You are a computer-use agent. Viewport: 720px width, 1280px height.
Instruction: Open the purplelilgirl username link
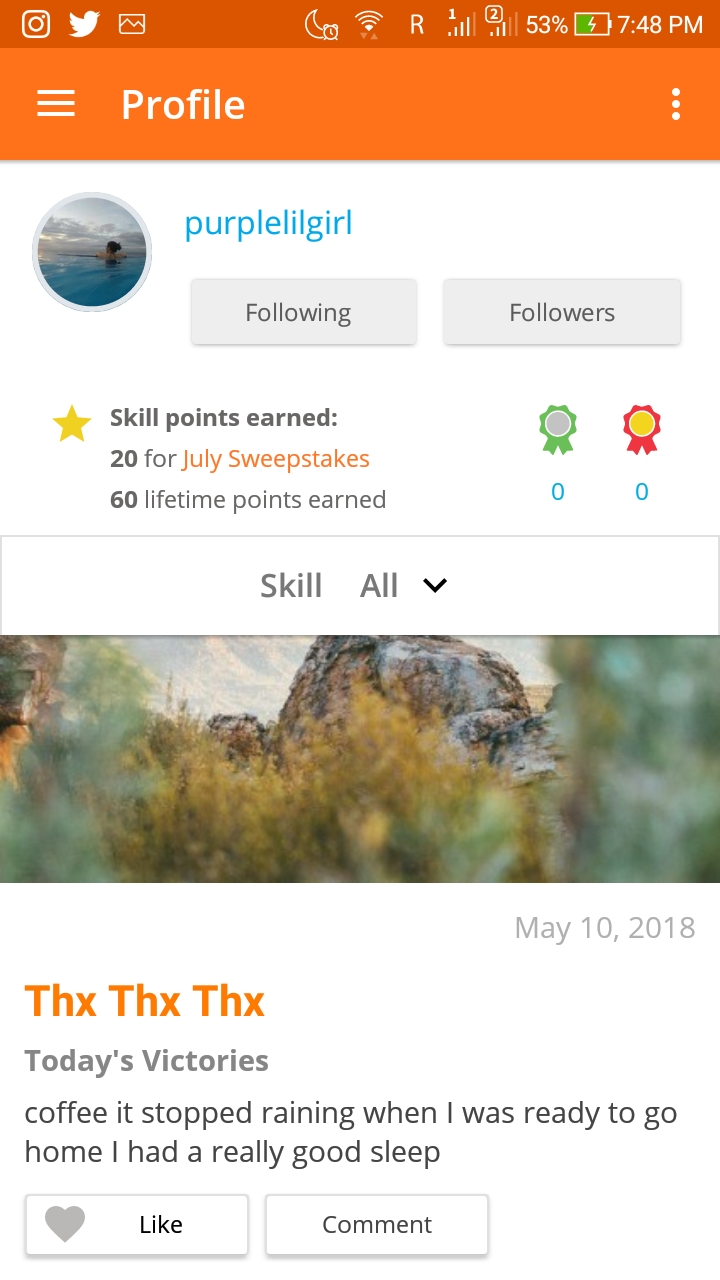tap(268, 223)
